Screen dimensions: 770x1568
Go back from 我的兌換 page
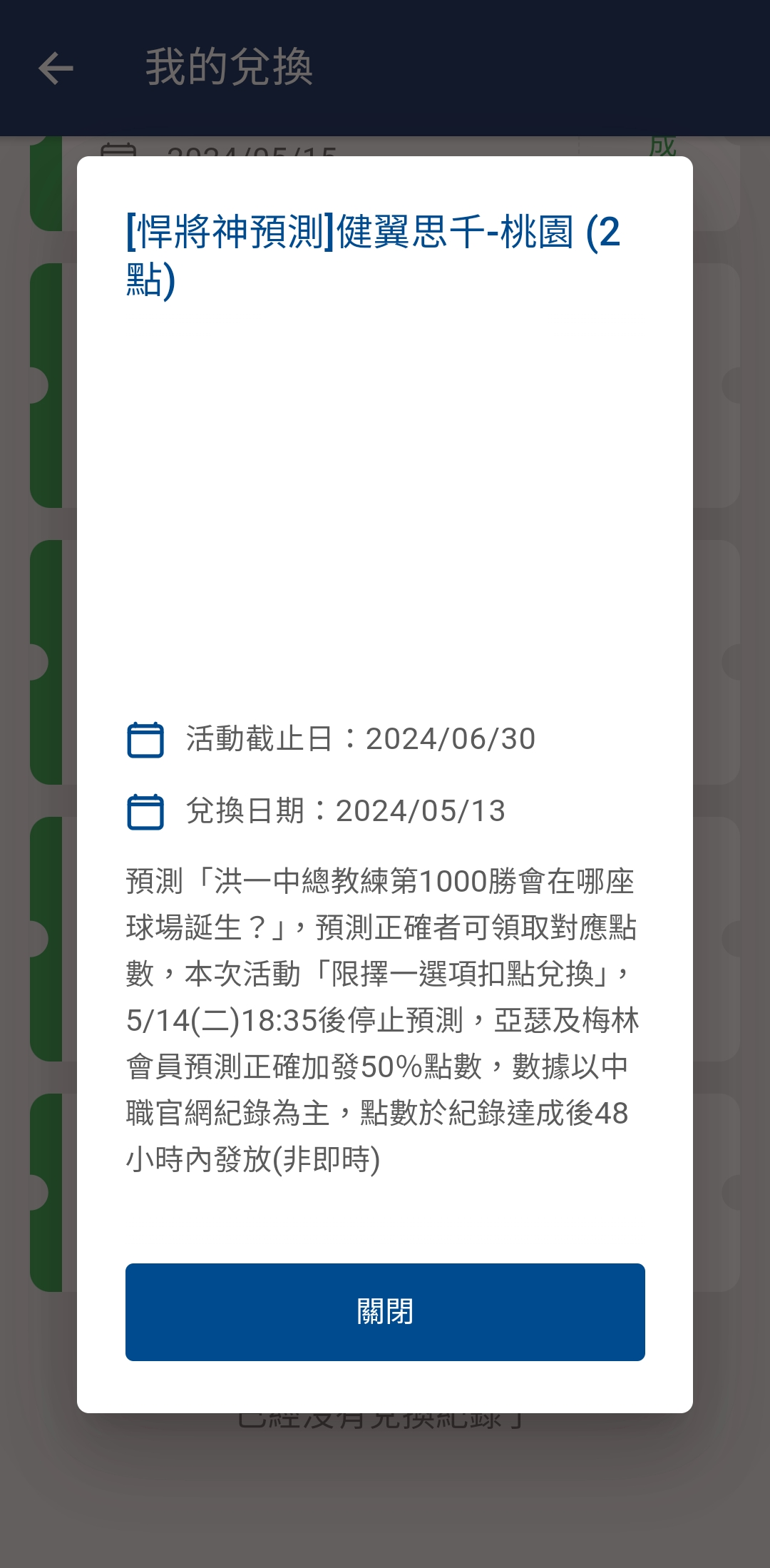(56, 68)
